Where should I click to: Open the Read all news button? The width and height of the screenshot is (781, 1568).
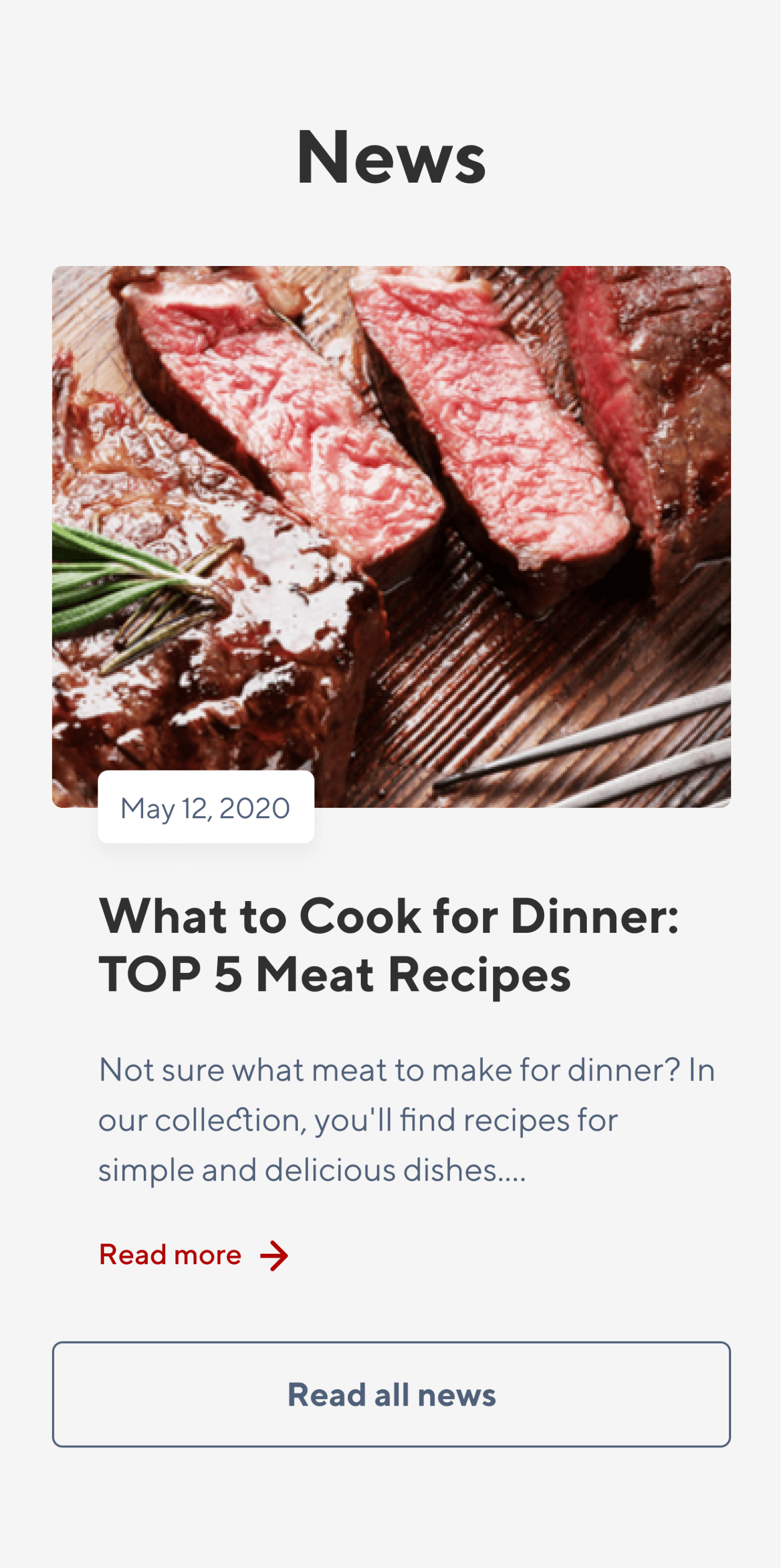tap(391, 1394)
